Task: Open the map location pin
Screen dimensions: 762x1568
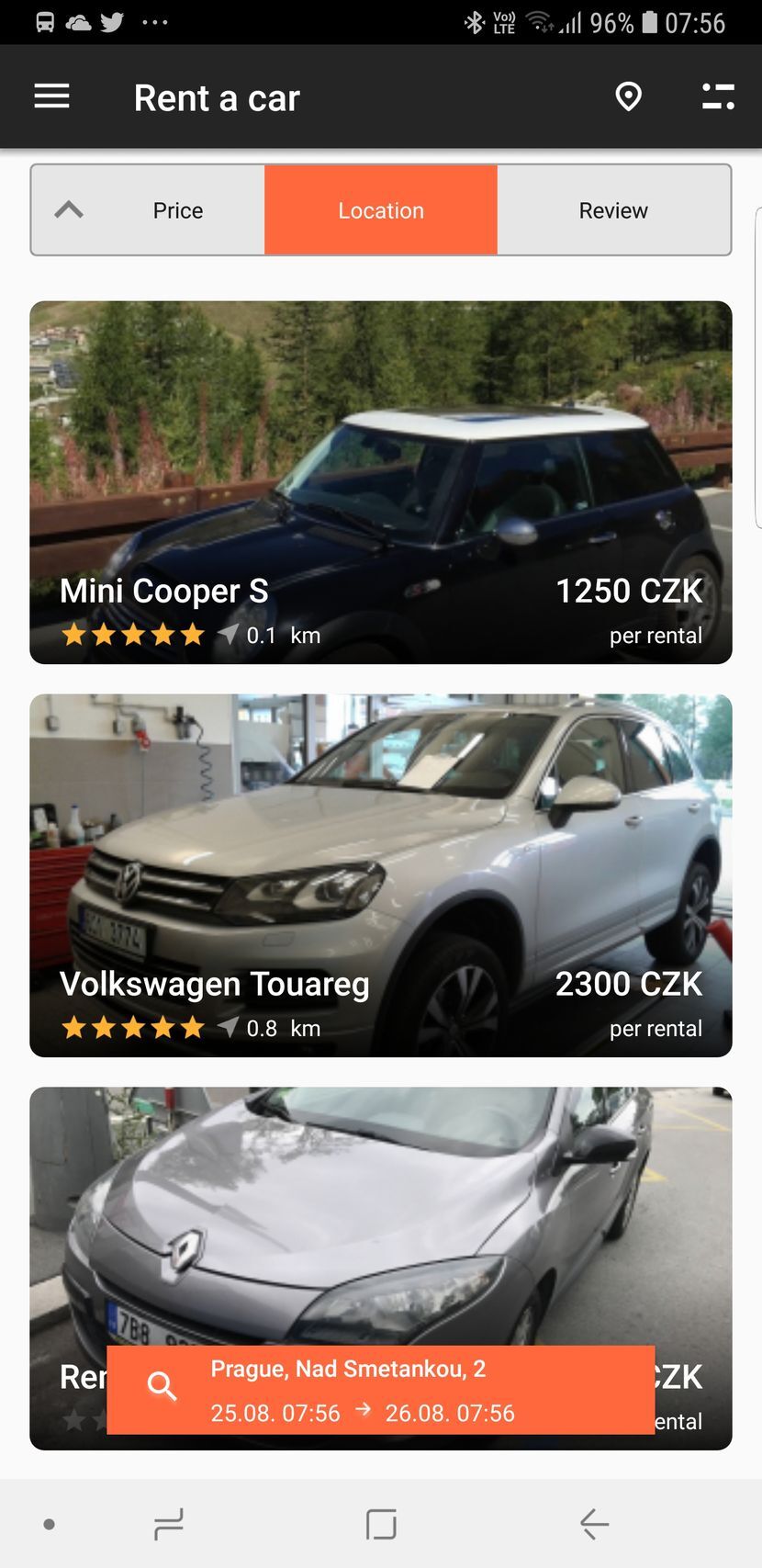Action: click(x=628, y=96)
